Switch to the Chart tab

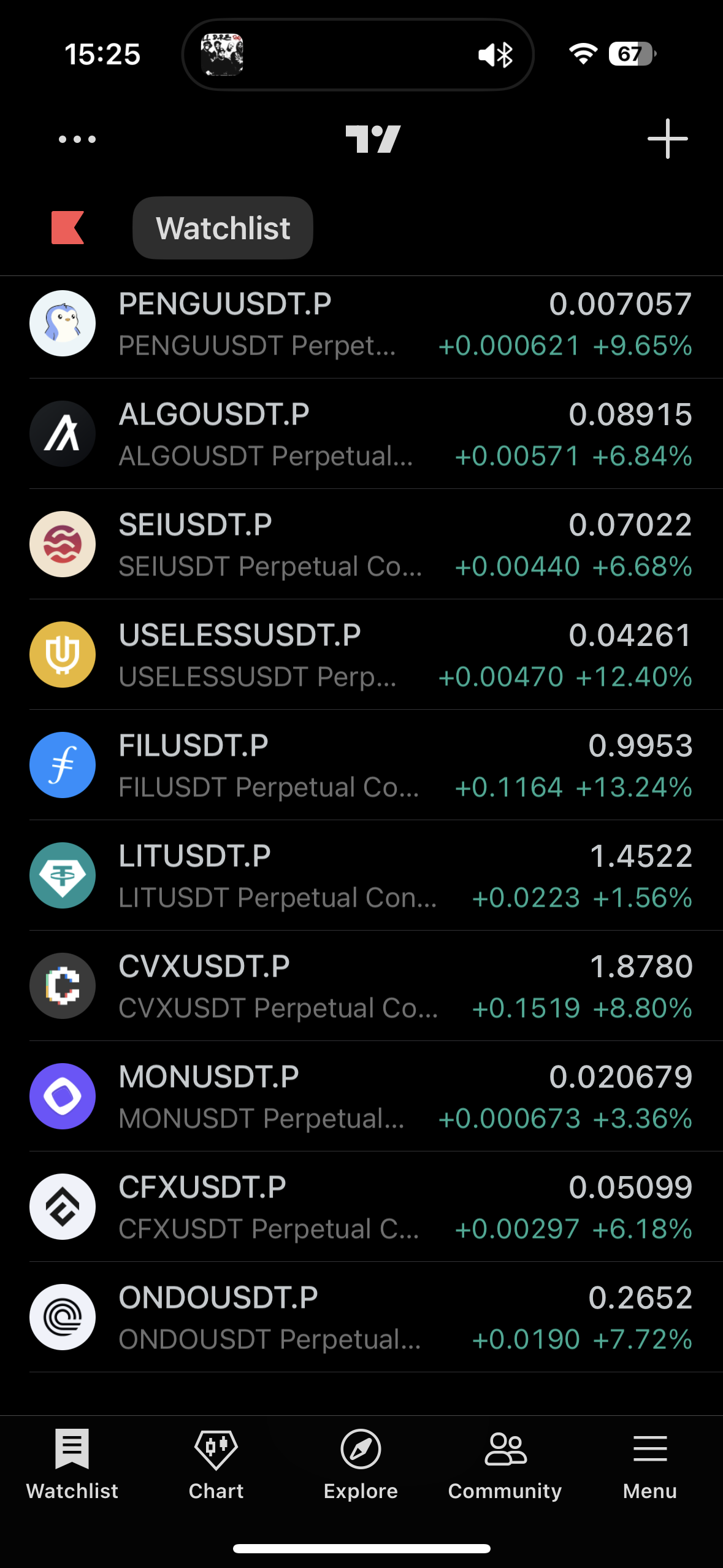coord(216,1463)
